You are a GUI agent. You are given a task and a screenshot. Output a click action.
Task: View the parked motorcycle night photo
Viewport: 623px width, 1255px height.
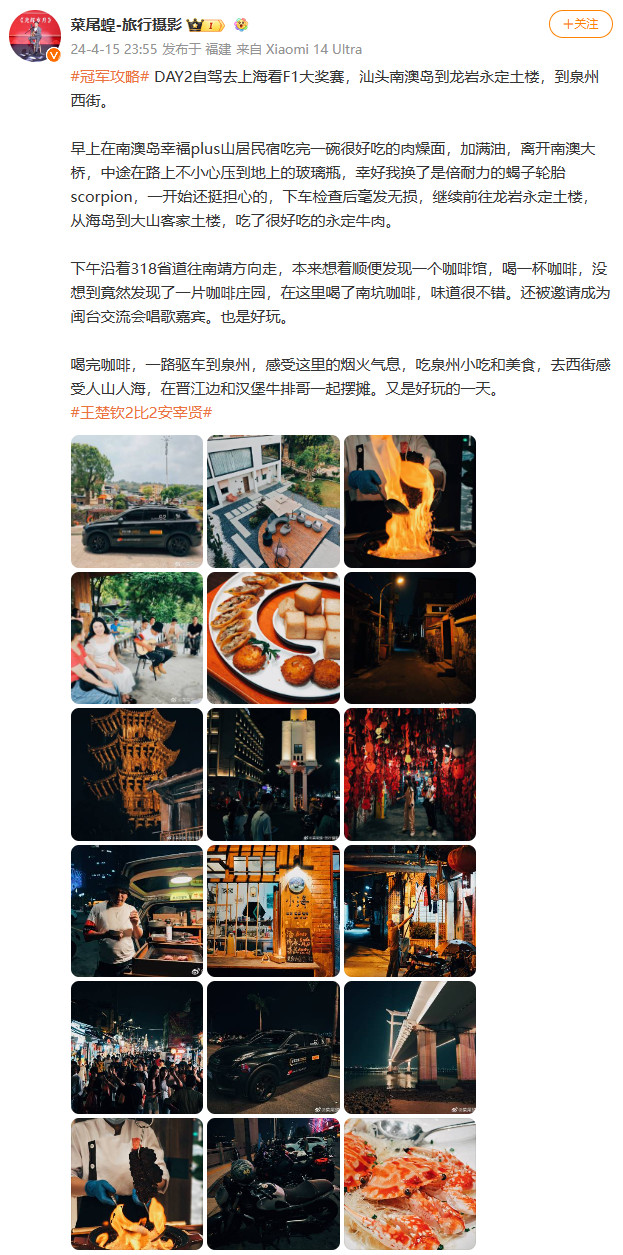[x=273, y=1184]
